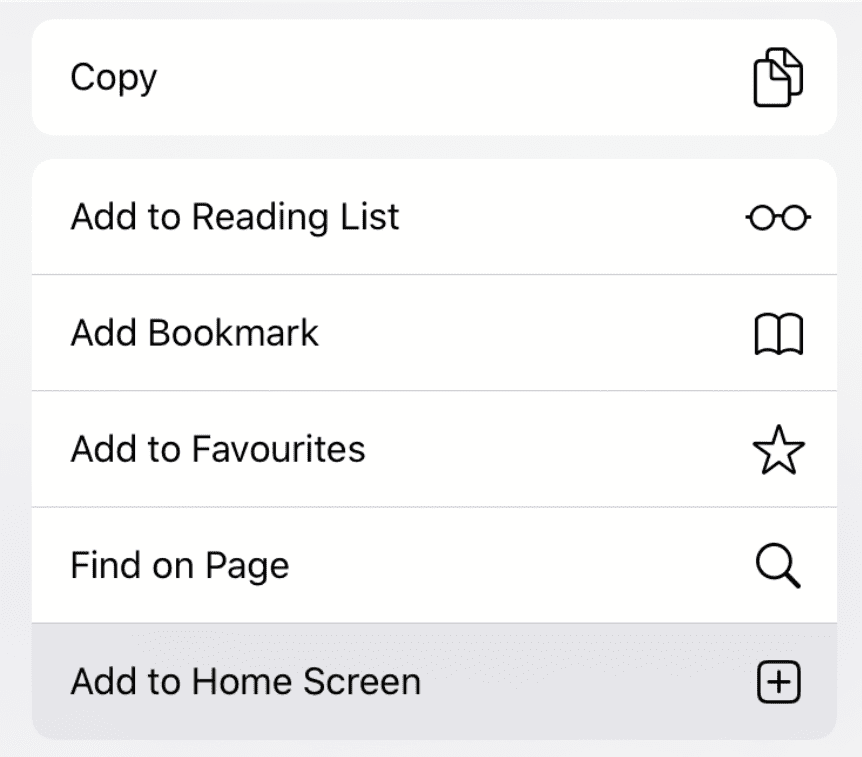
Task: Tap Add to Home Screen
Action: point(434,682)
